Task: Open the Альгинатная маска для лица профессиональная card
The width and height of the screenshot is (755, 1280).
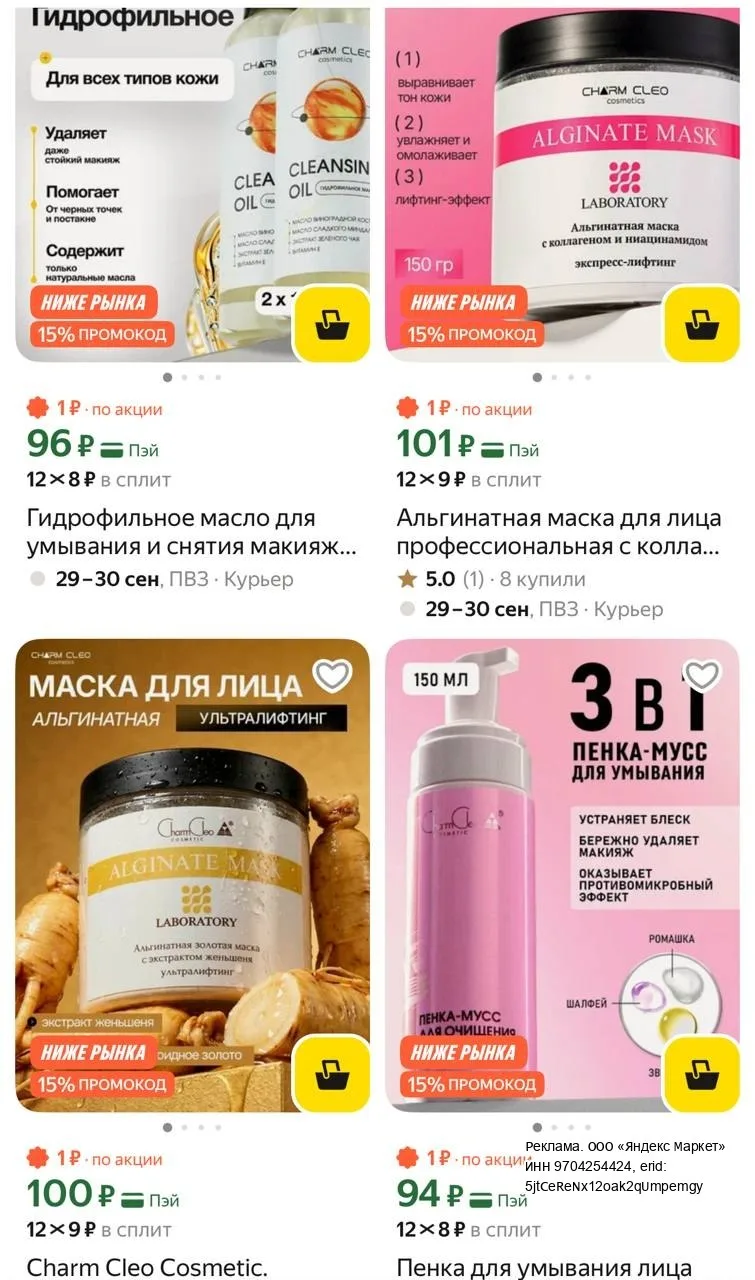Action: coord(559,533)
